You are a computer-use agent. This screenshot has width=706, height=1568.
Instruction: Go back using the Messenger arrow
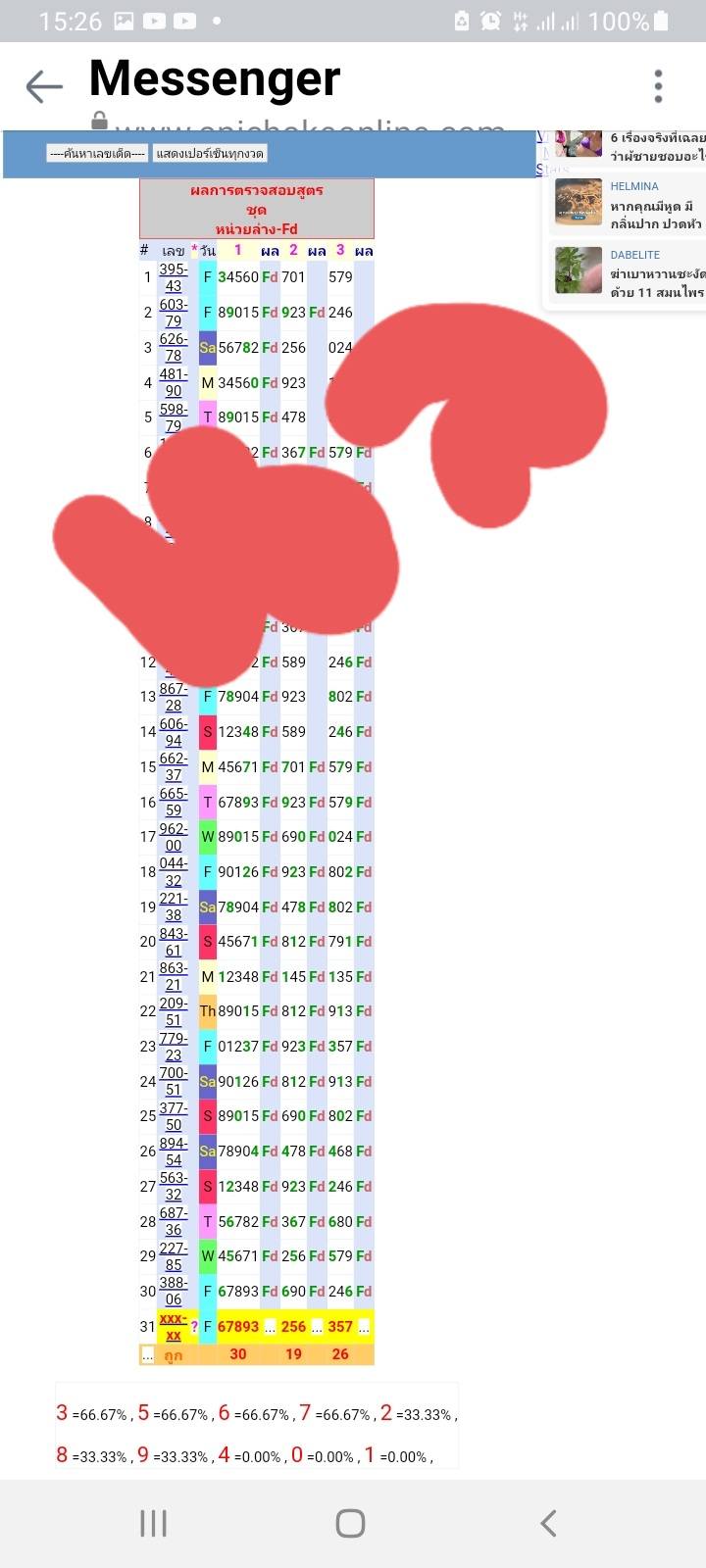44,86
